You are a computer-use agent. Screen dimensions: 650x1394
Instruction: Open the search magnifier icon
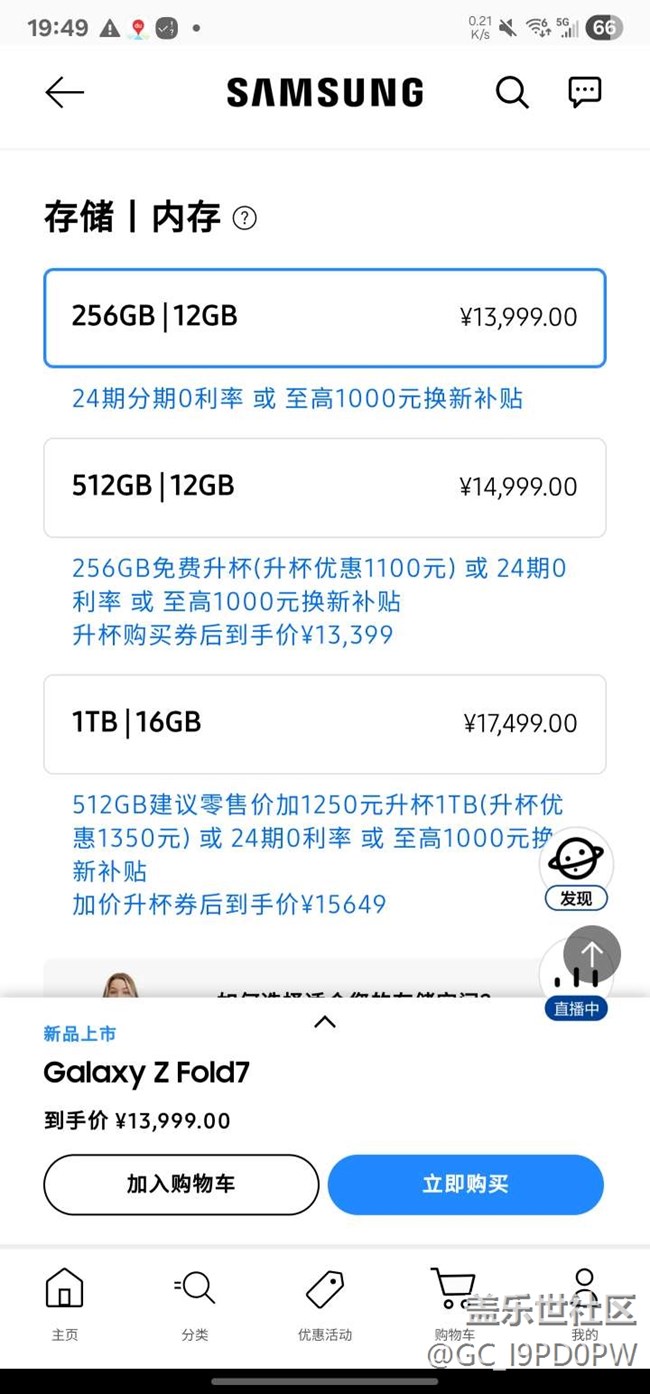pos(512,93)
